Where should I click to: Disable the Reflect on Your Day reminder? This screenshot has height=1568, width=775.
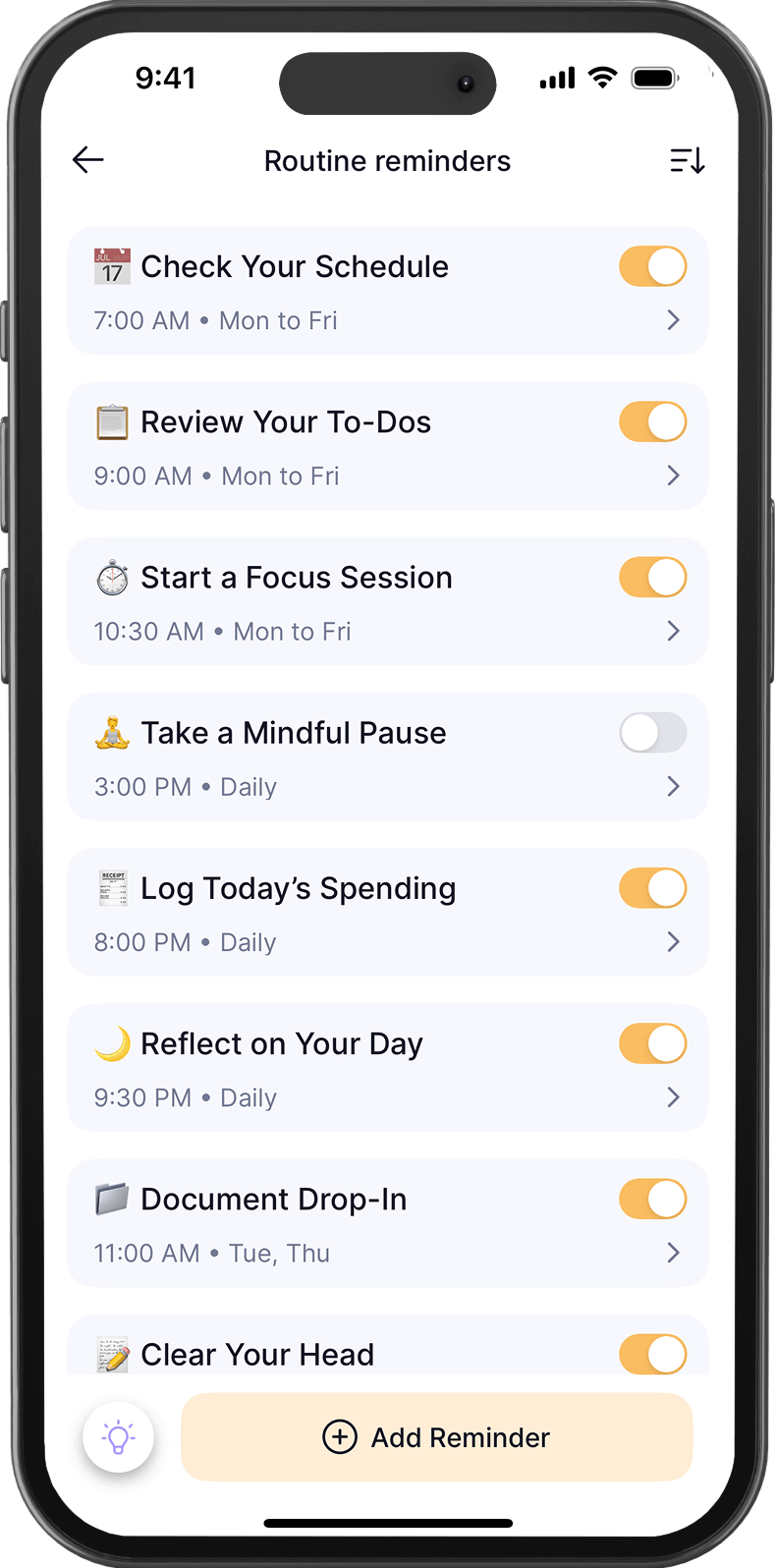click(653, 1043)
